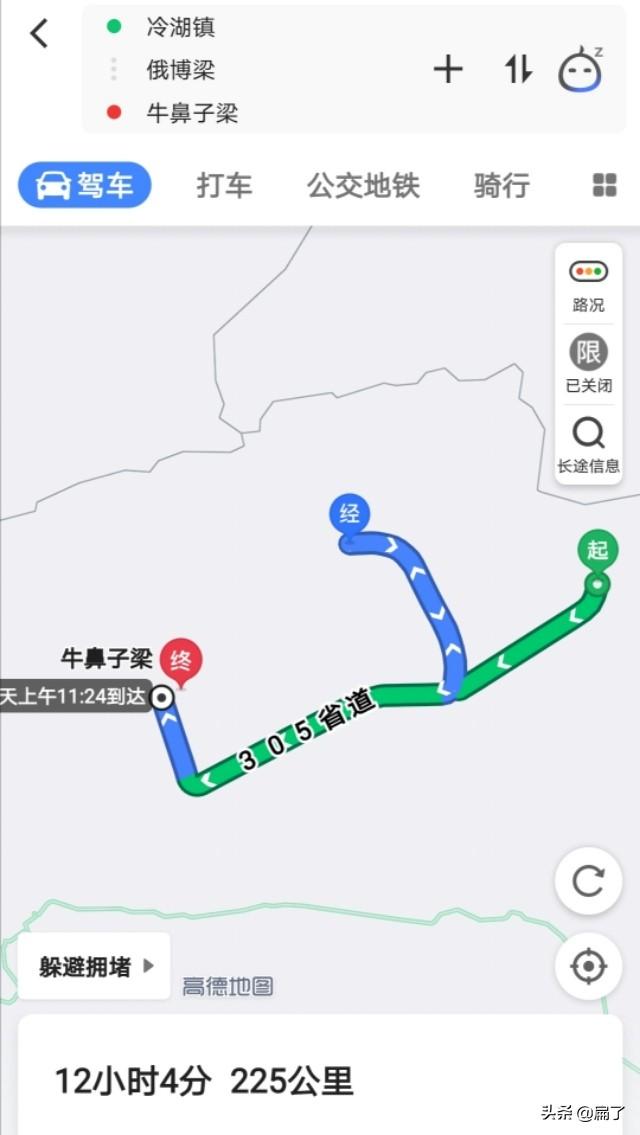Viewport: 640px width, 1135px height.
Task: Switch to the 骑行 cycling tab
Action: click(502, 185)
